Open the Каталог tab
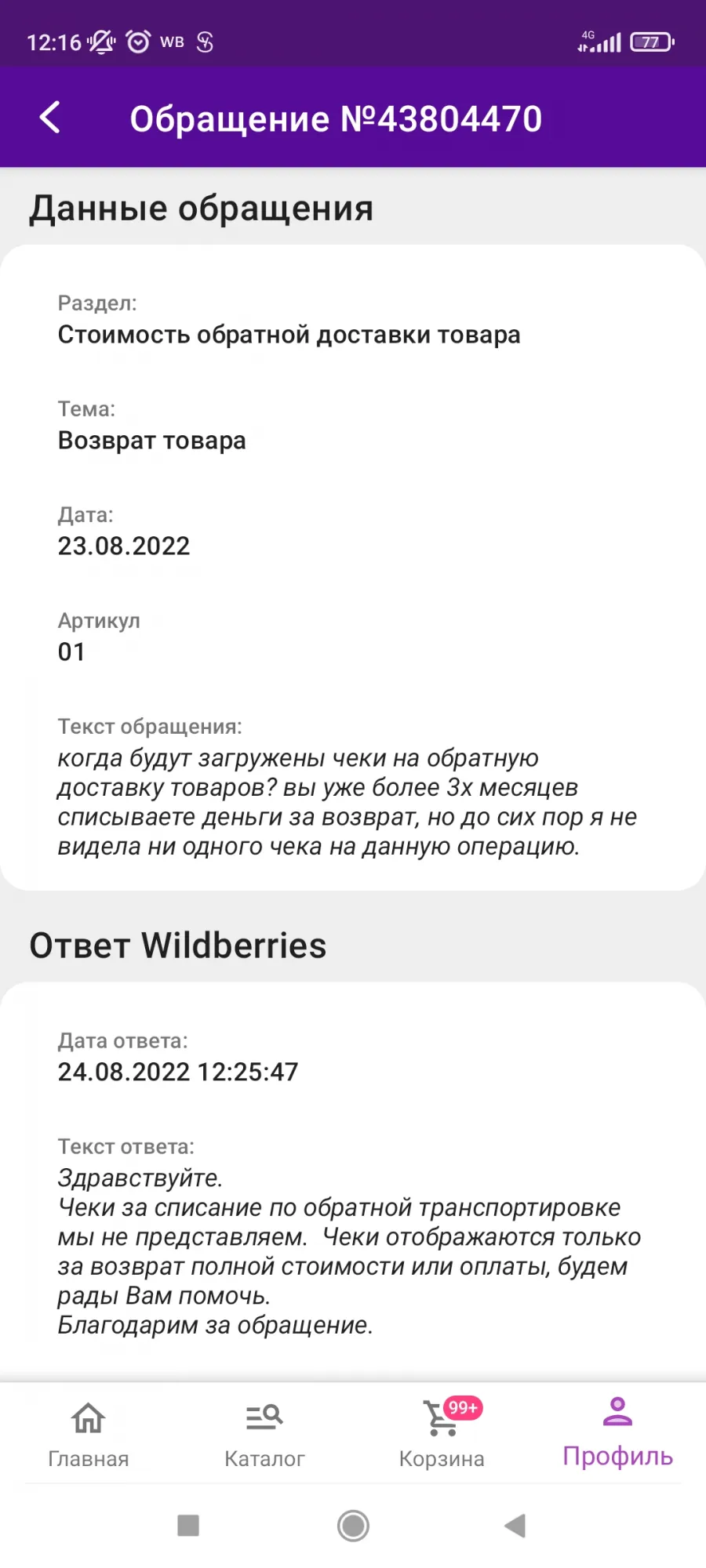 coord(264,1434)
